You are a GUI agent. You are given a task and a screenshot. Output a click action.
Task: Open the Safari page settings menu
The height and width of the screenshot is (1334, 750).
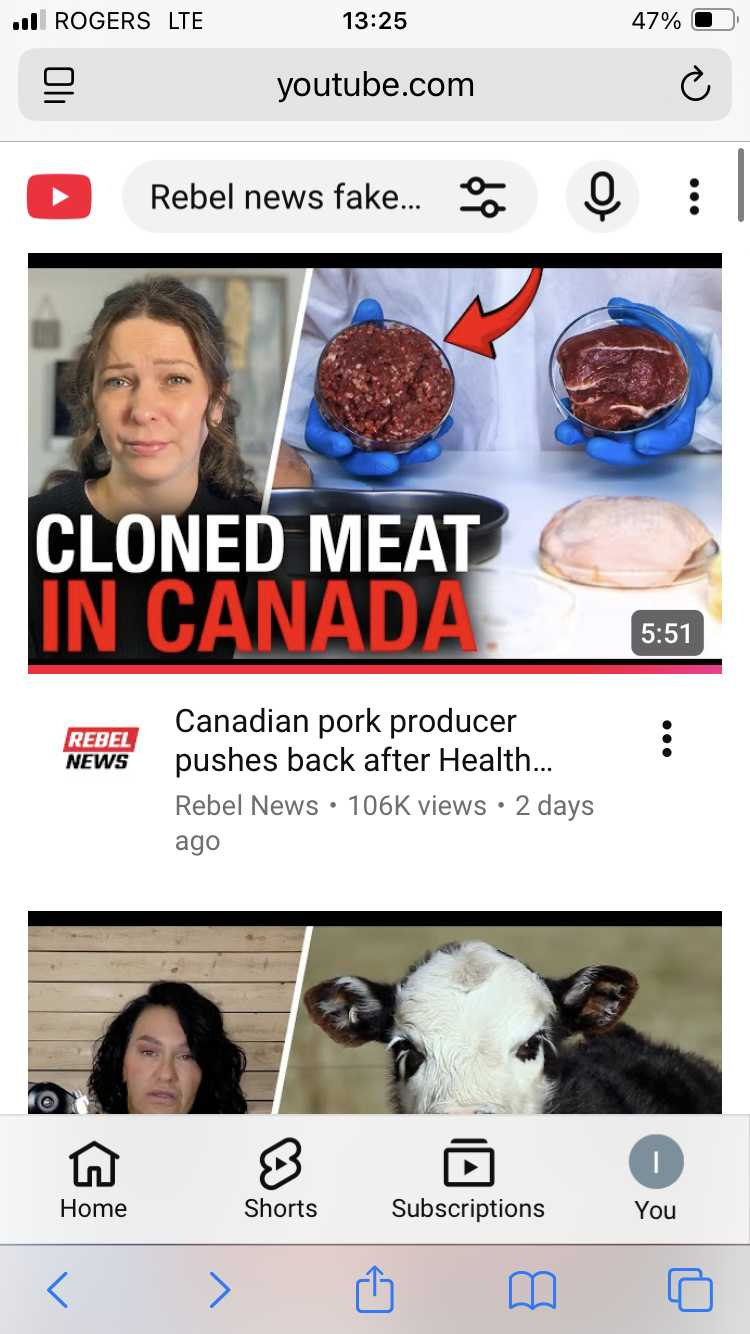(59, 86)
